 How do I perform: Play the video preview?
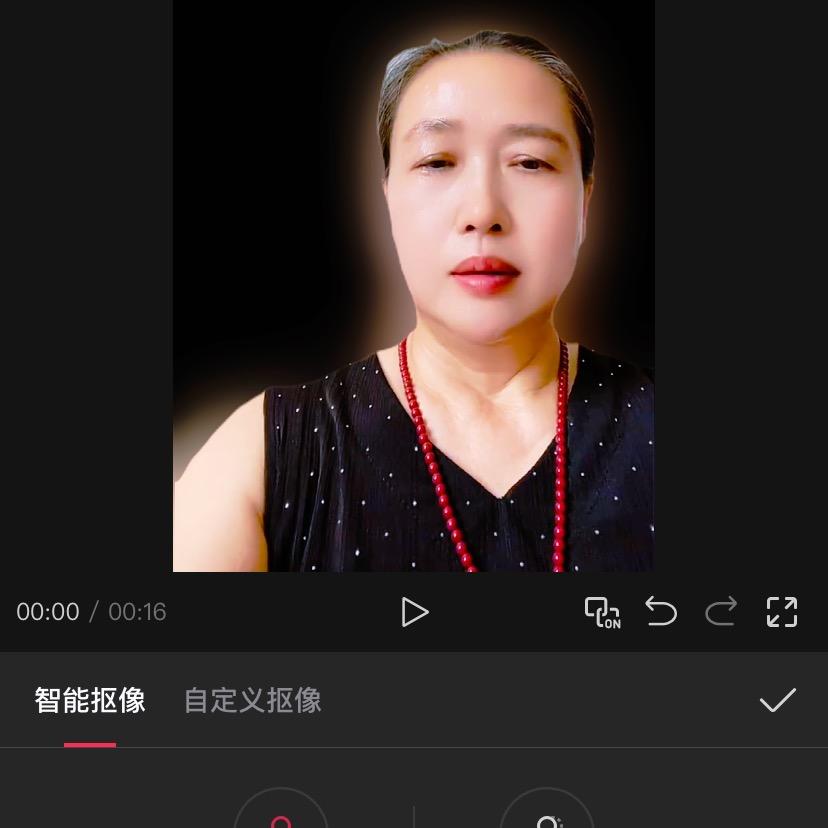point(414,612)
